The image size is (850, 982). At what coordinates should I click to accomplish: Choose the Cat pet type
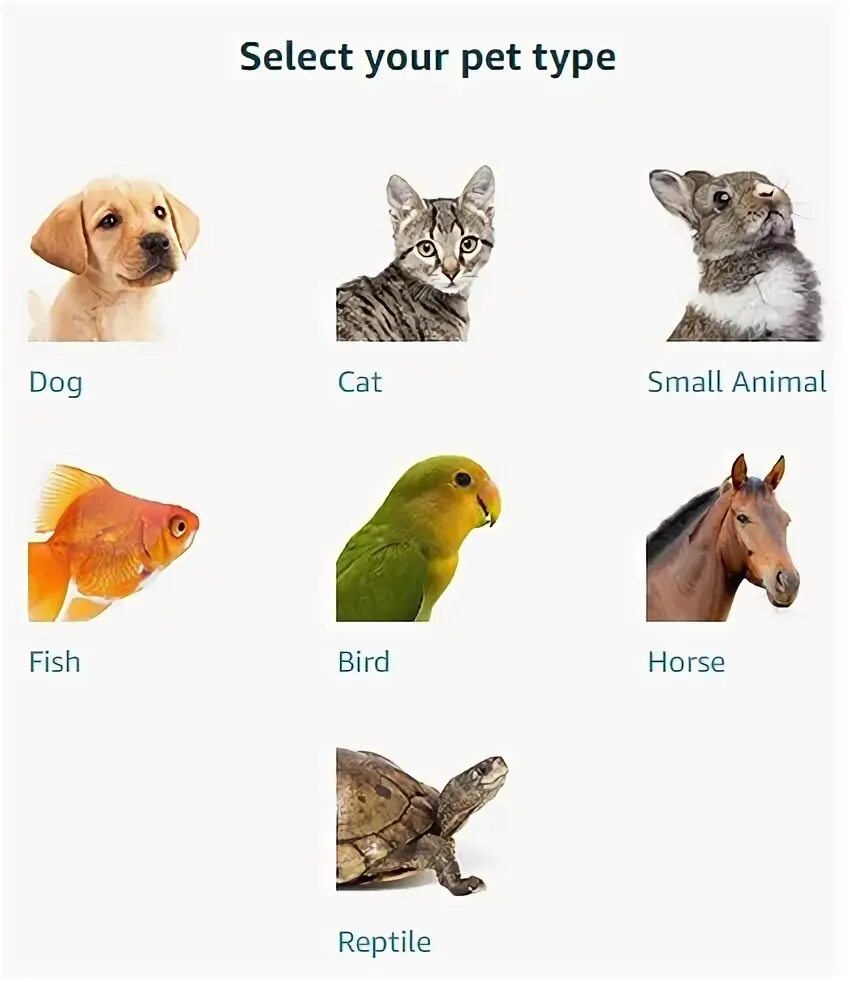415,256
